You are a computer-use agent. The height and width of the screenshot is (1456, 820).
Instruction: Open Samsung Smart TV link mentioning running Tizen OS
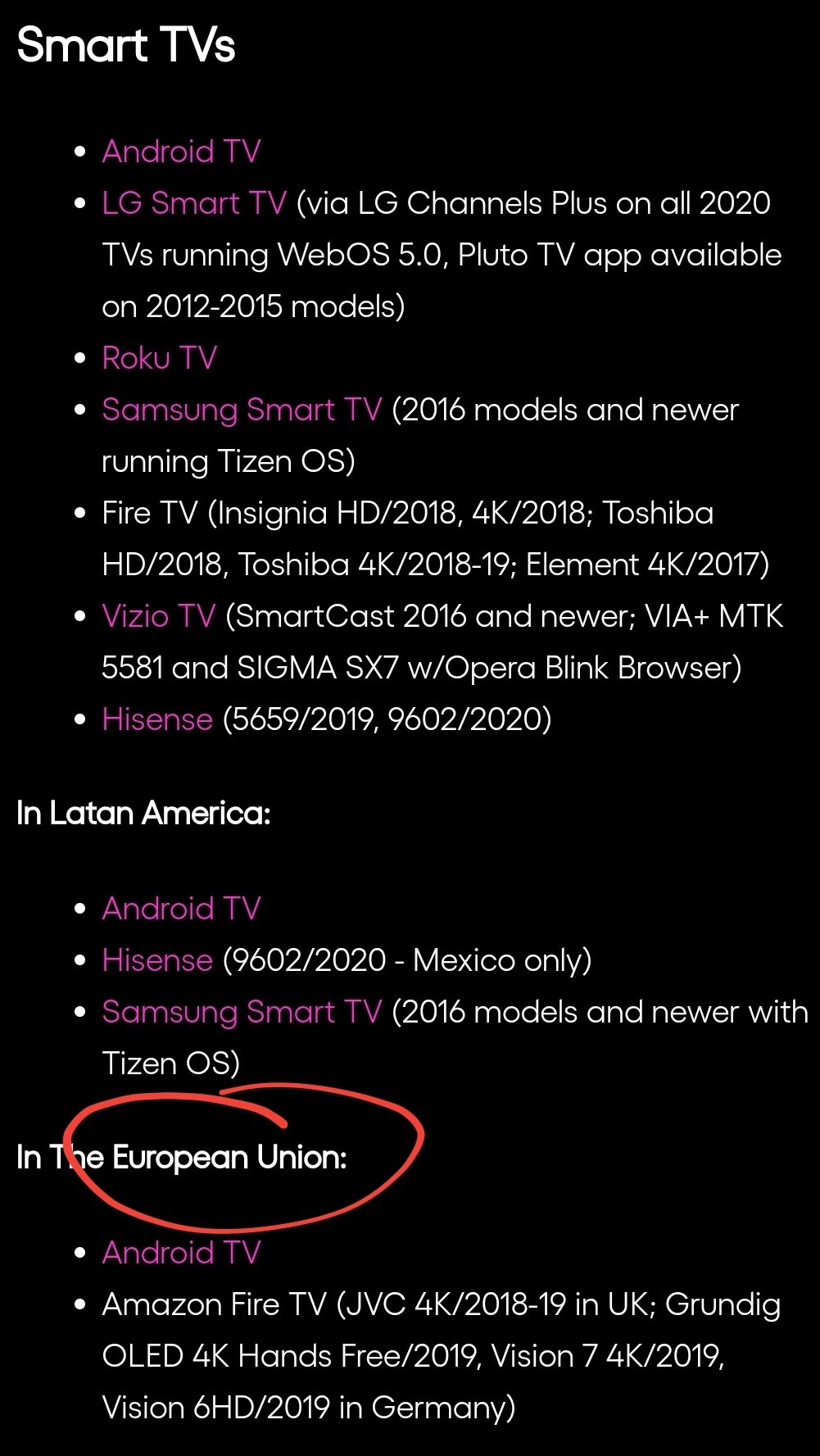click(x=242, y=410)
